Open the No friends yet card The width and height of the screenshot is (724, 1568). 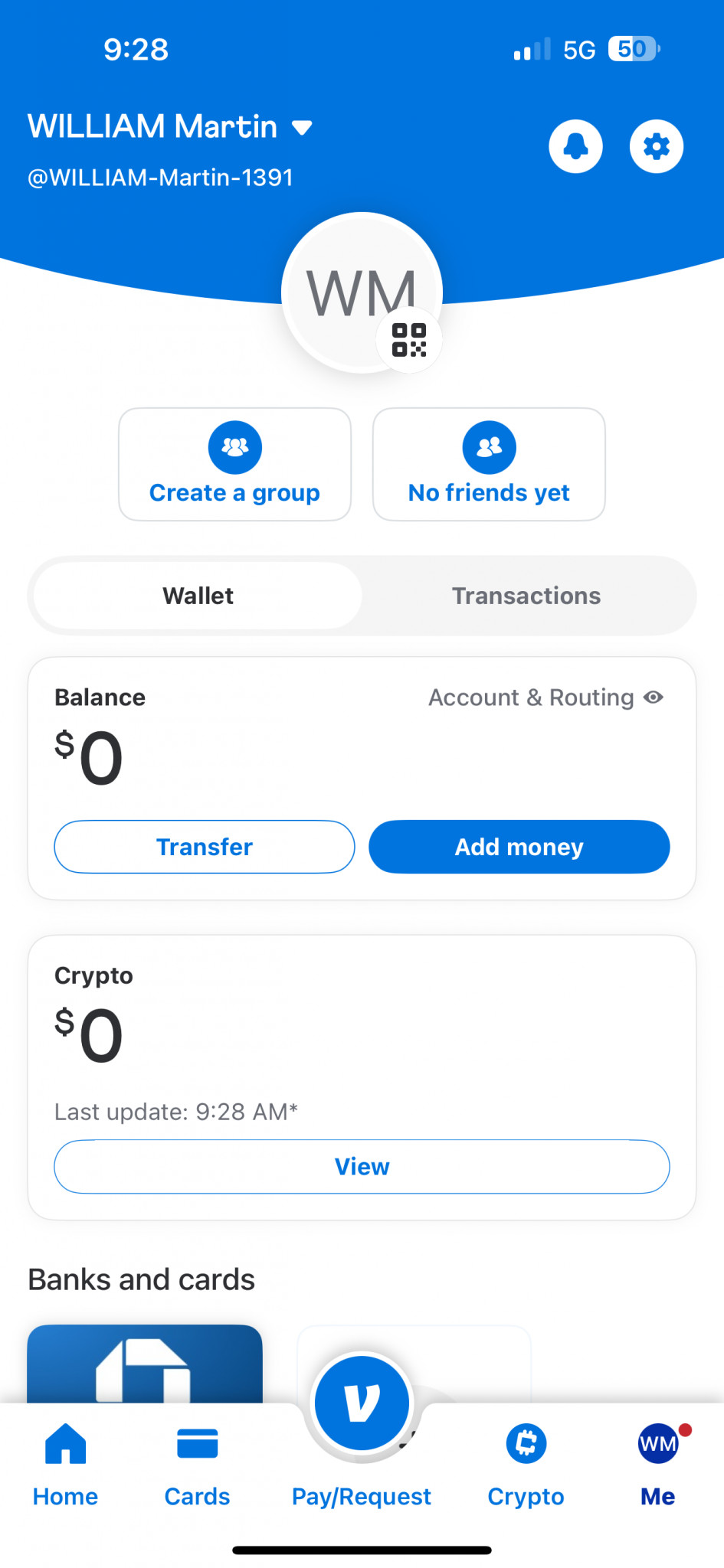click(489, 465)
